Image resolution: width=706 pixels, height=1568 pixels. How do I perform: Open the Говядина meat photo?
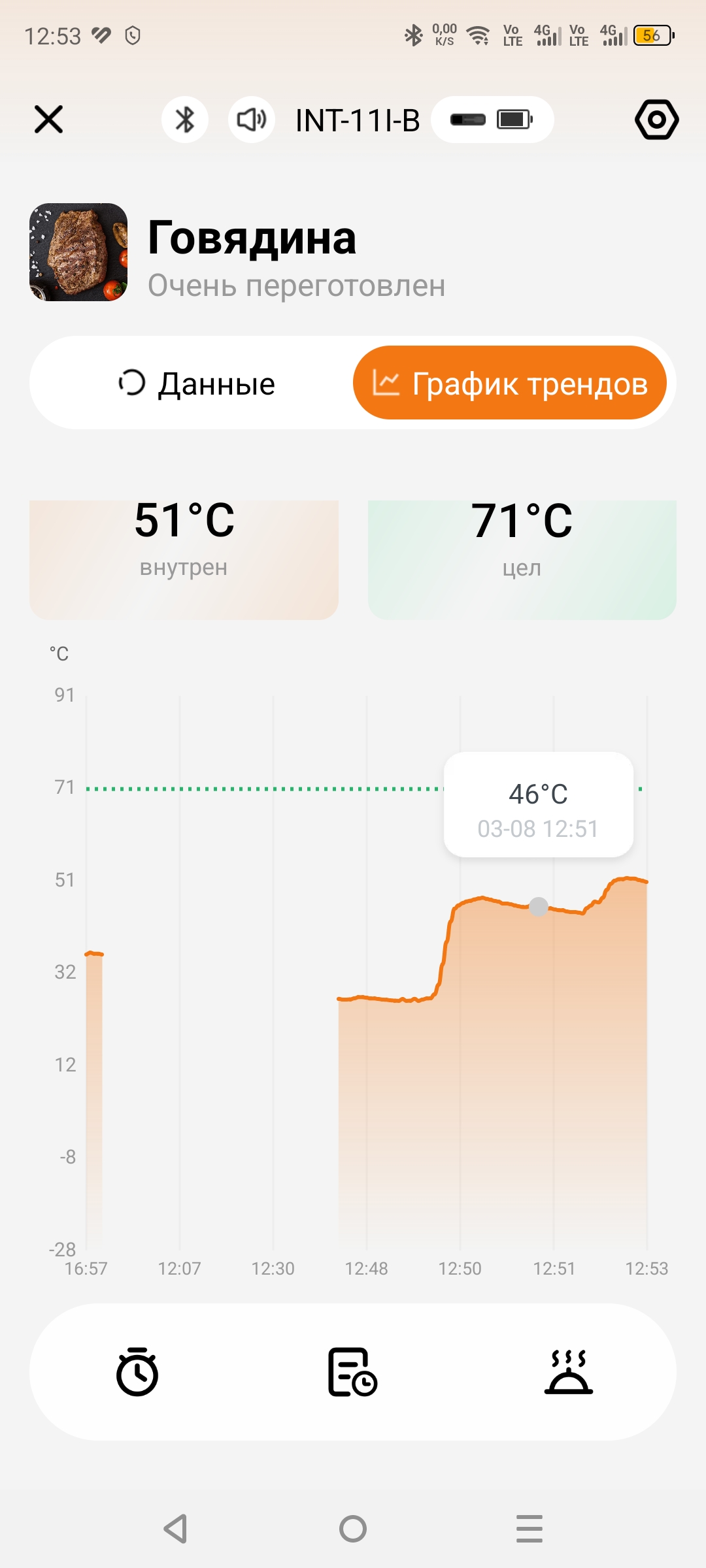(78, 252)
